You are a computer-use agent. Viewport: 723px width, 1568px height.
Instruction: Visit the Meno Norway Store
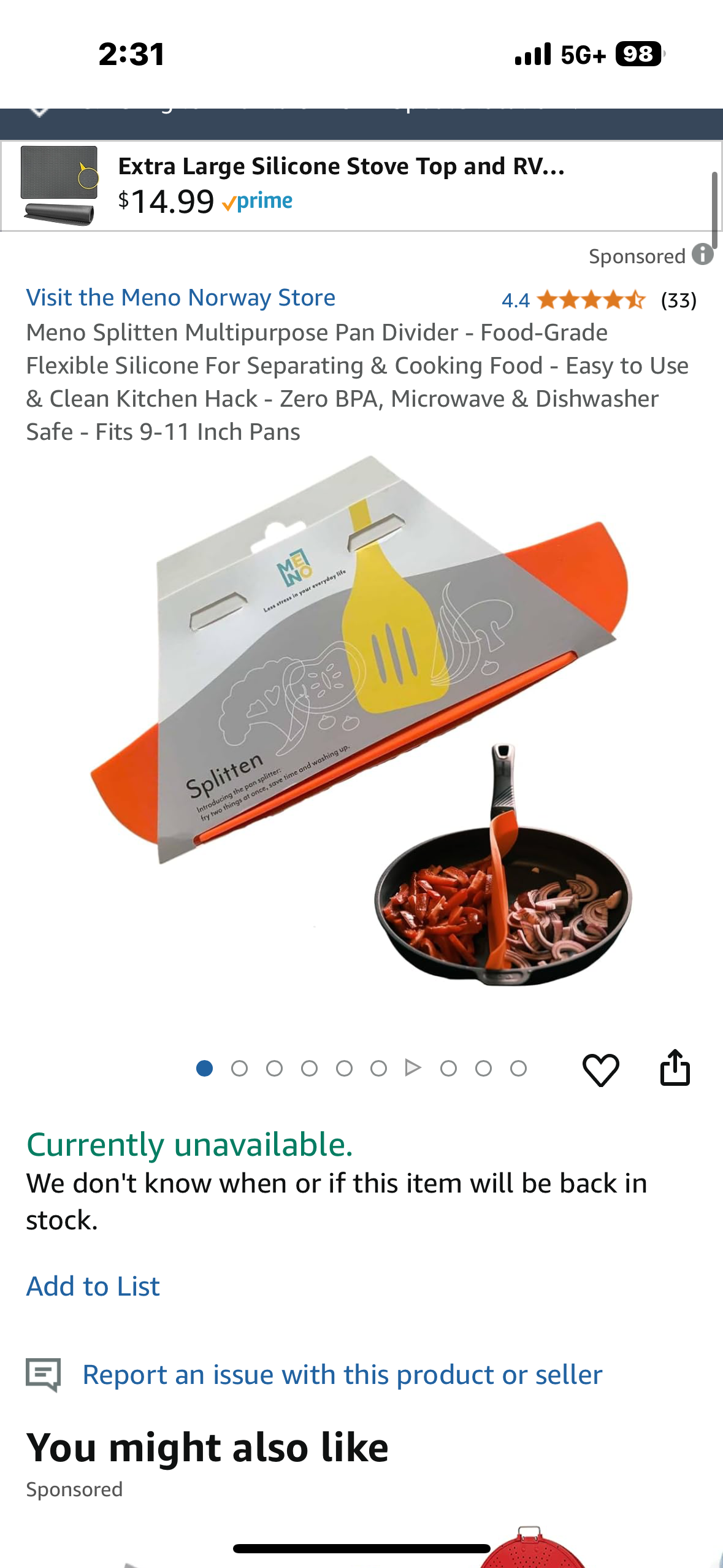(x=180, y=298)
